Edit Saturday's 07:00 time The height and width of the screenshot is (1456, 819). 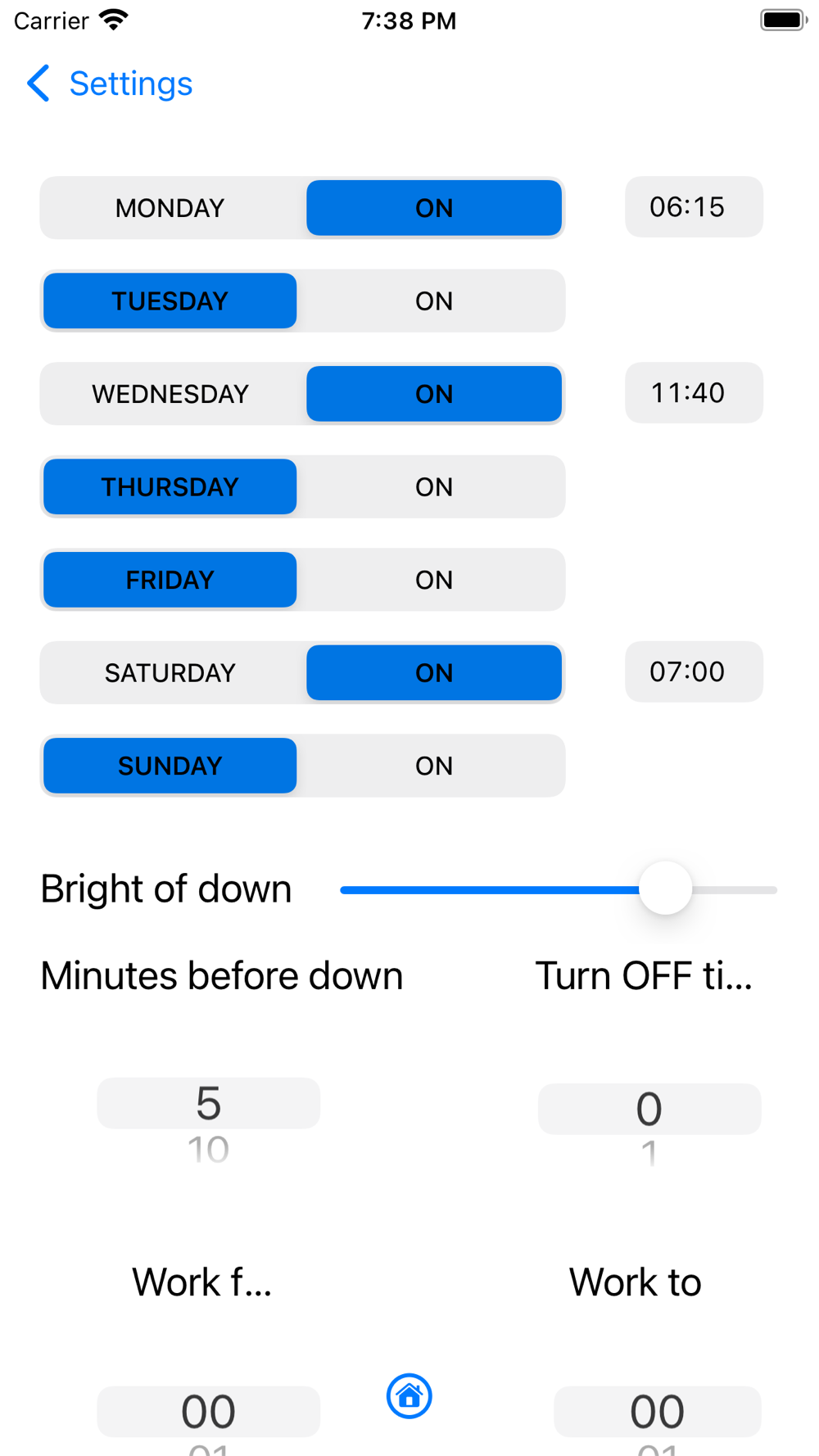(693, 671)
